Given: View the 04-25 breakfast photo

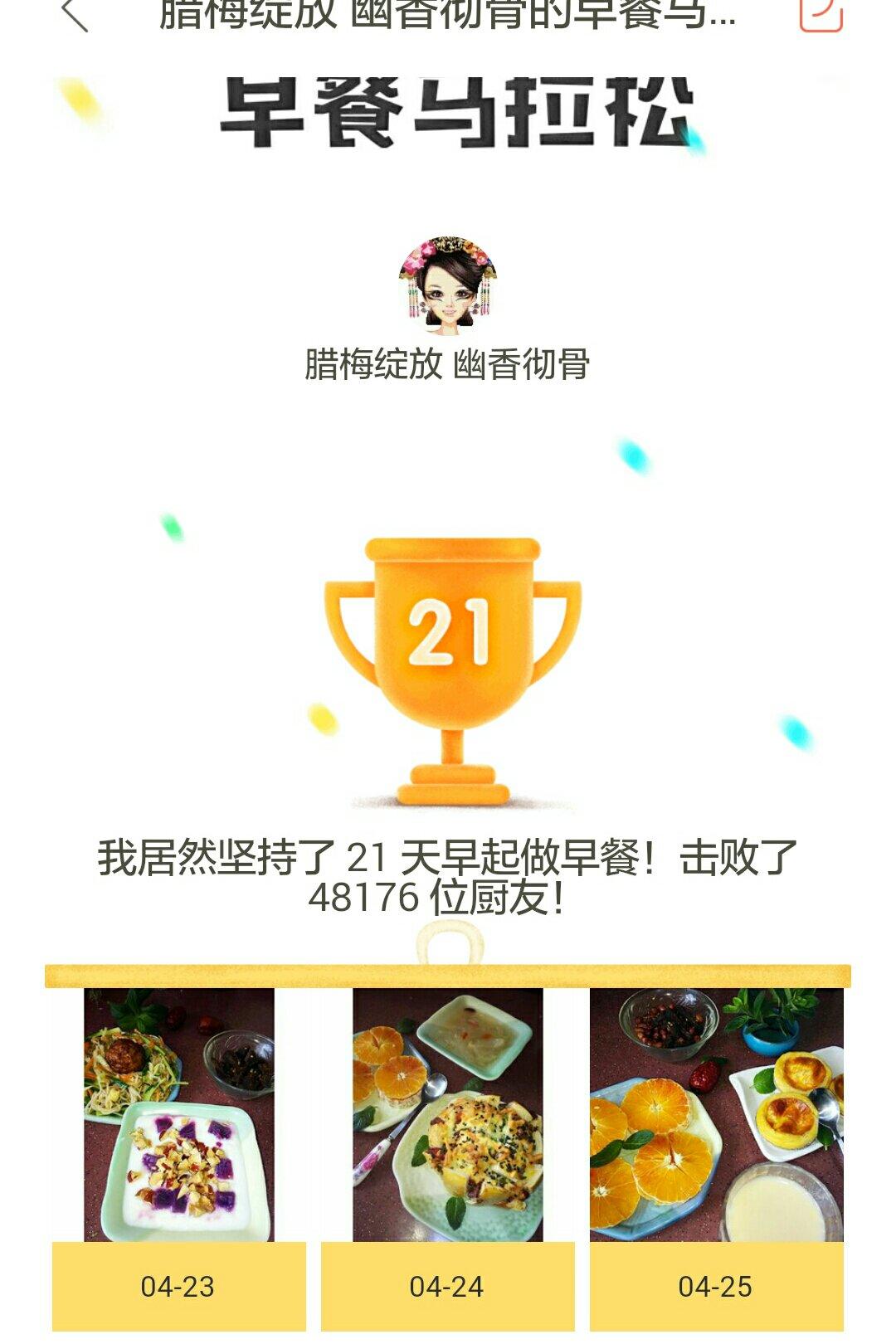Looking at the screenshot, I should pyautogui.click(x=716, y=1114).
